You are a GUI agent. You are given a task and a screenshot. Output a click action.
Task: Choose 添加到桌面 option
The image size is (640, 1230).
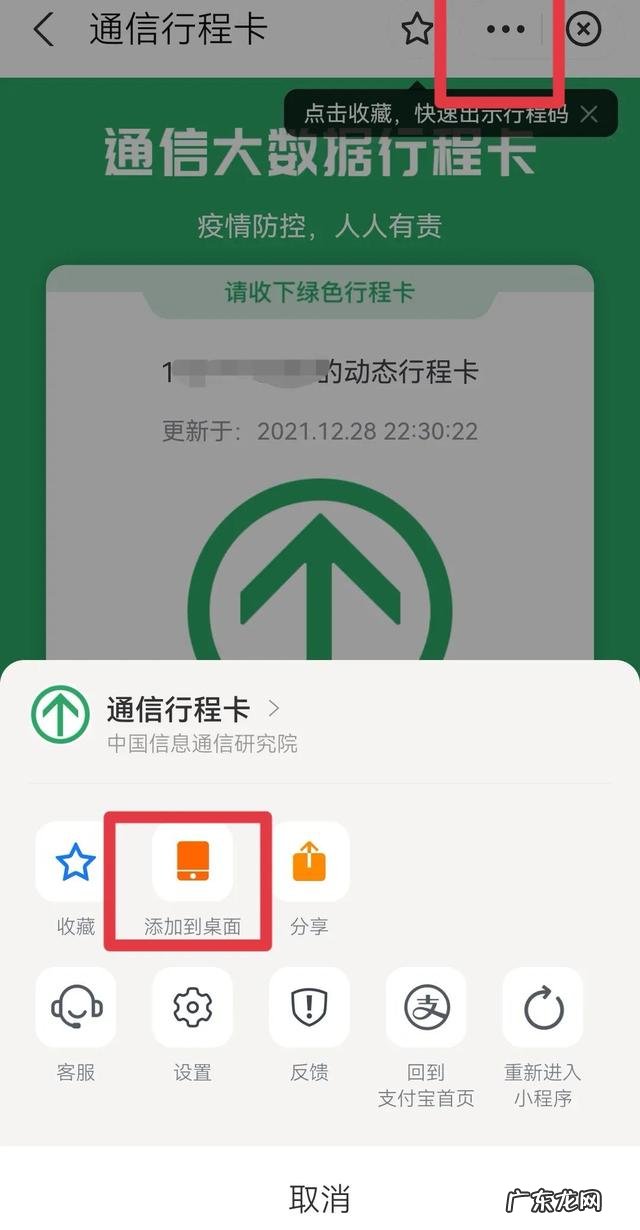click(192, 862)
